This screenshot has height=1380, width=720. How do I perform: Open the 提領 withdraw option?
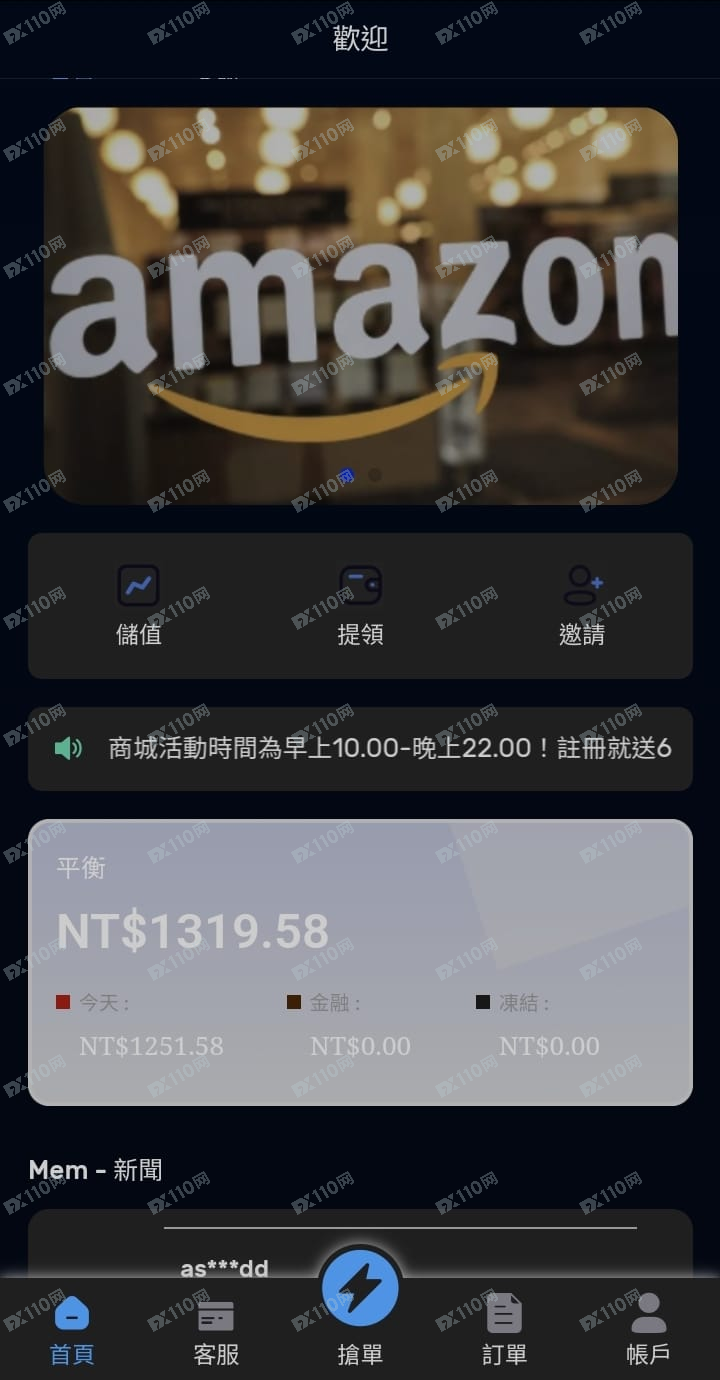tap(360, 605)
